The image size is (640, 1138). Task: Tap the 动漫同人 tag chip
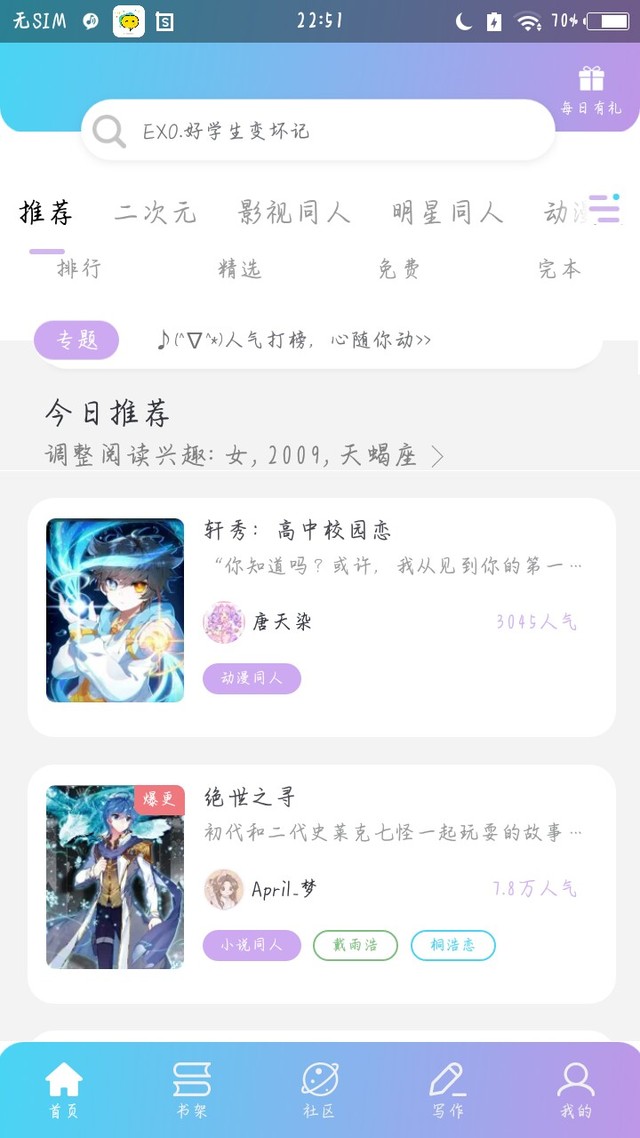coord(252,678)
